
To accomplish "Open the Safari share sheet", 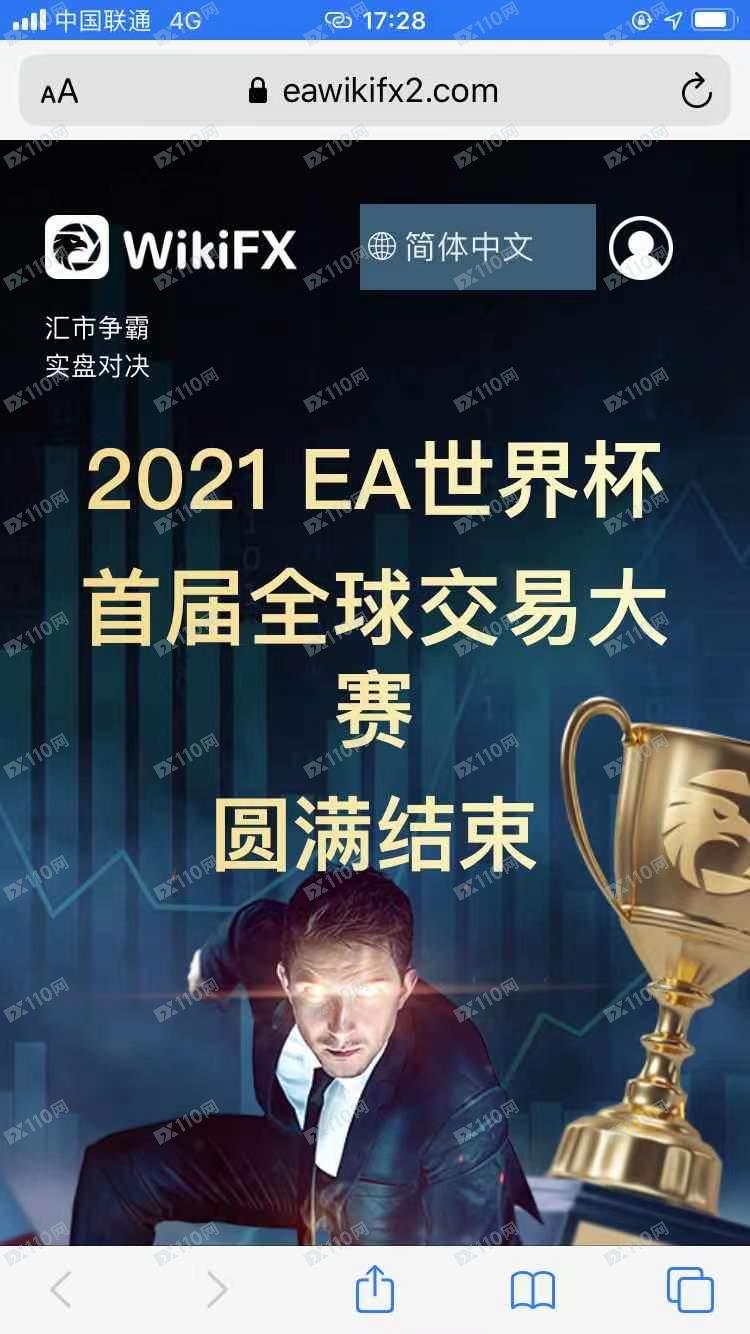I will (375, 1289).
